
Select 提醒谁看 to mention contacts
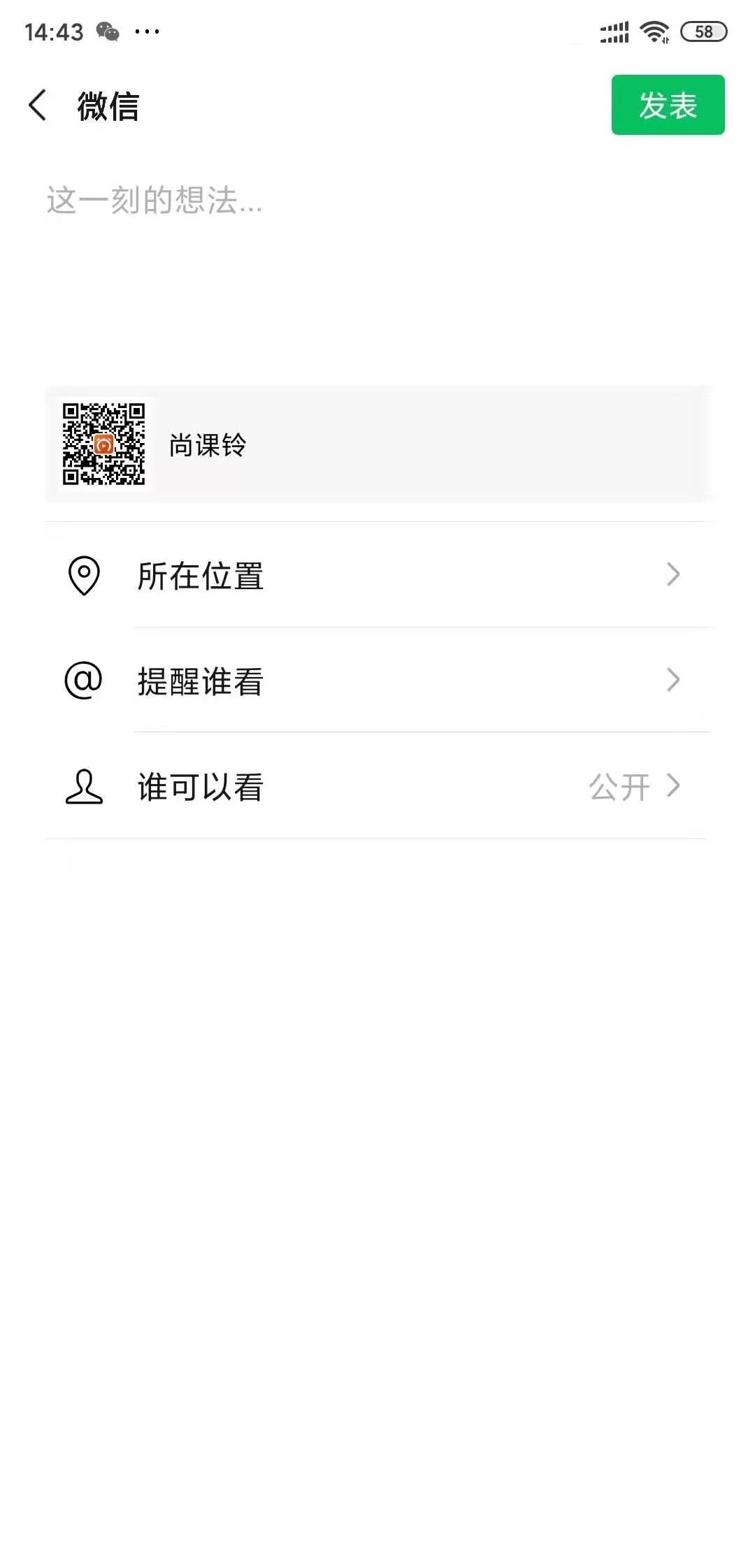click(x=377, y=681)
